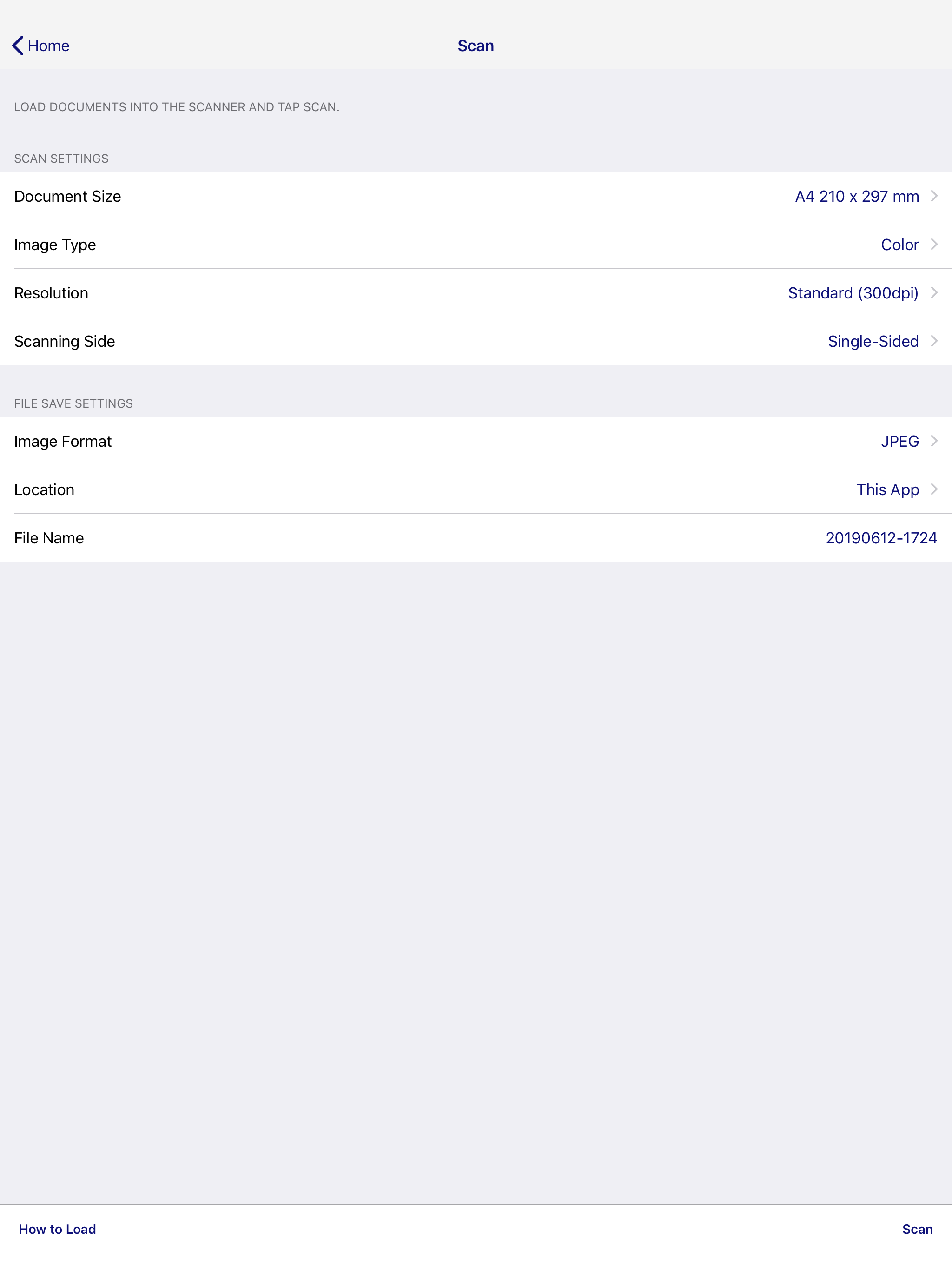Return to the Home screen
This screenshot has height=1270, width=952.
(40, 46)
